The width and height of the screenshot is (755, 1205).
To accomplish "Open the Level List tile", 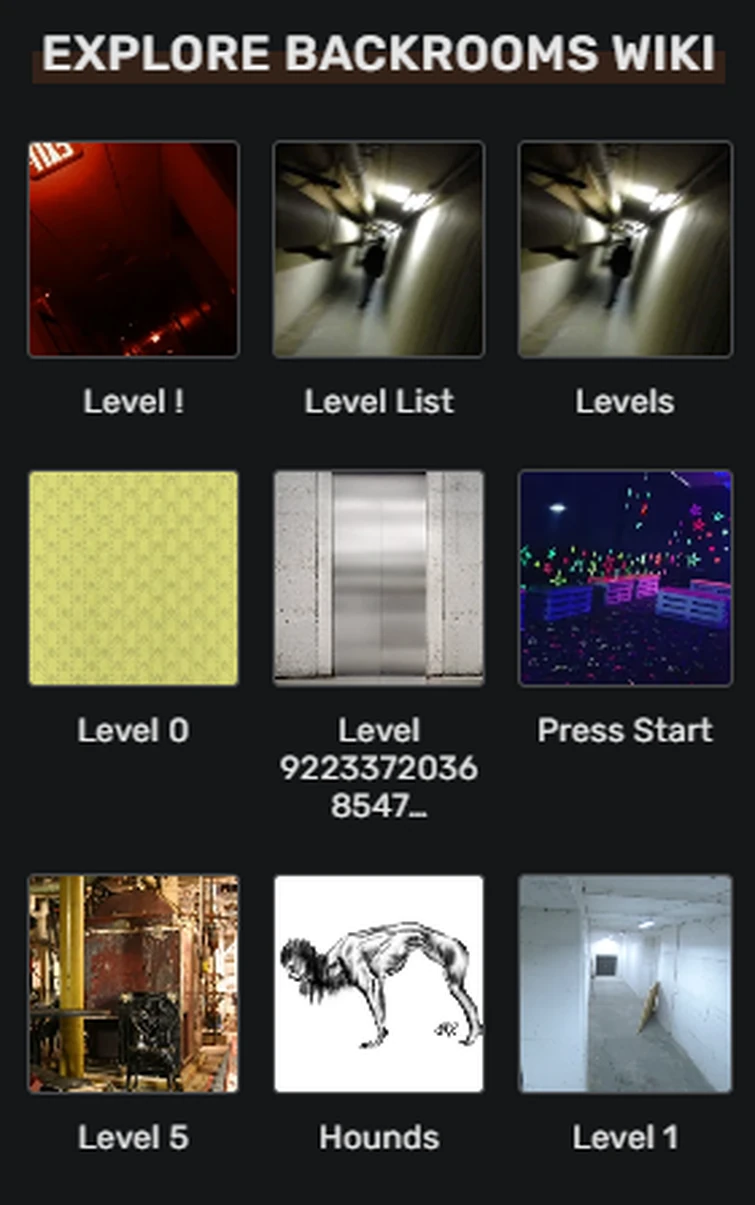I will click(x=378, y=250).
